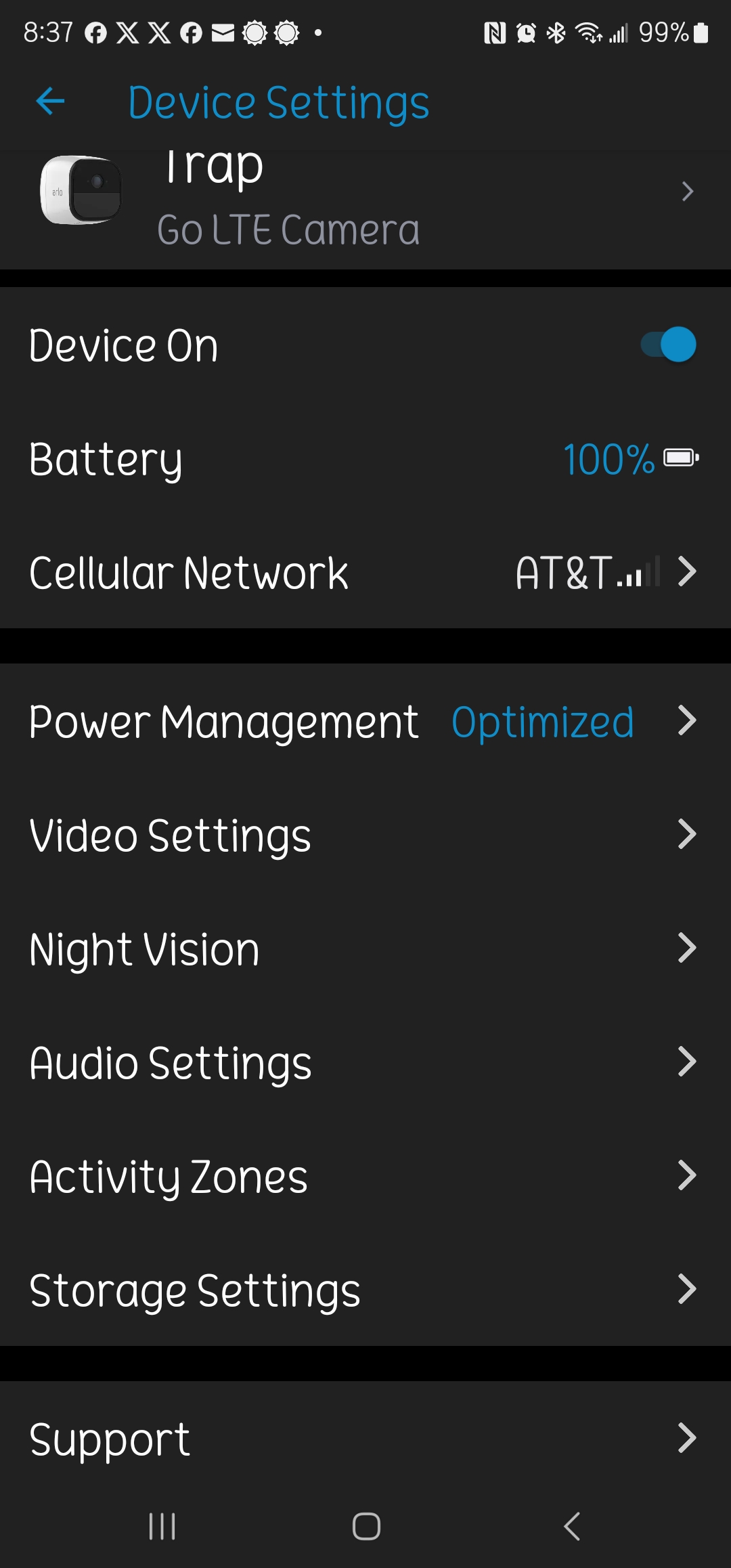This screenshot has width=731, height=1568.
Task: Open Activity Zones configuration
Action: [x=365, y=1177]
